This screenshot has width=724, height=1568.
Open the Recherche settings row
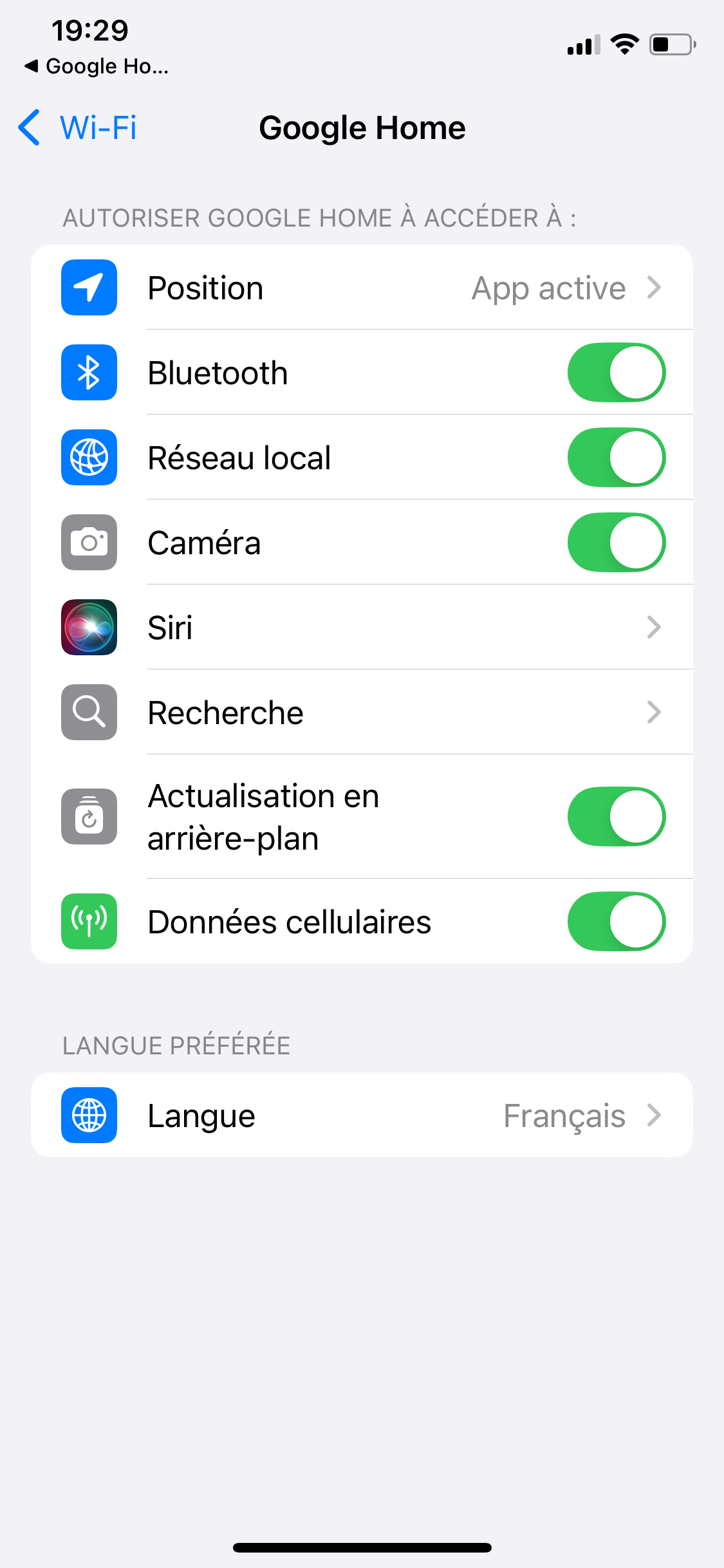tap(362, 712)
